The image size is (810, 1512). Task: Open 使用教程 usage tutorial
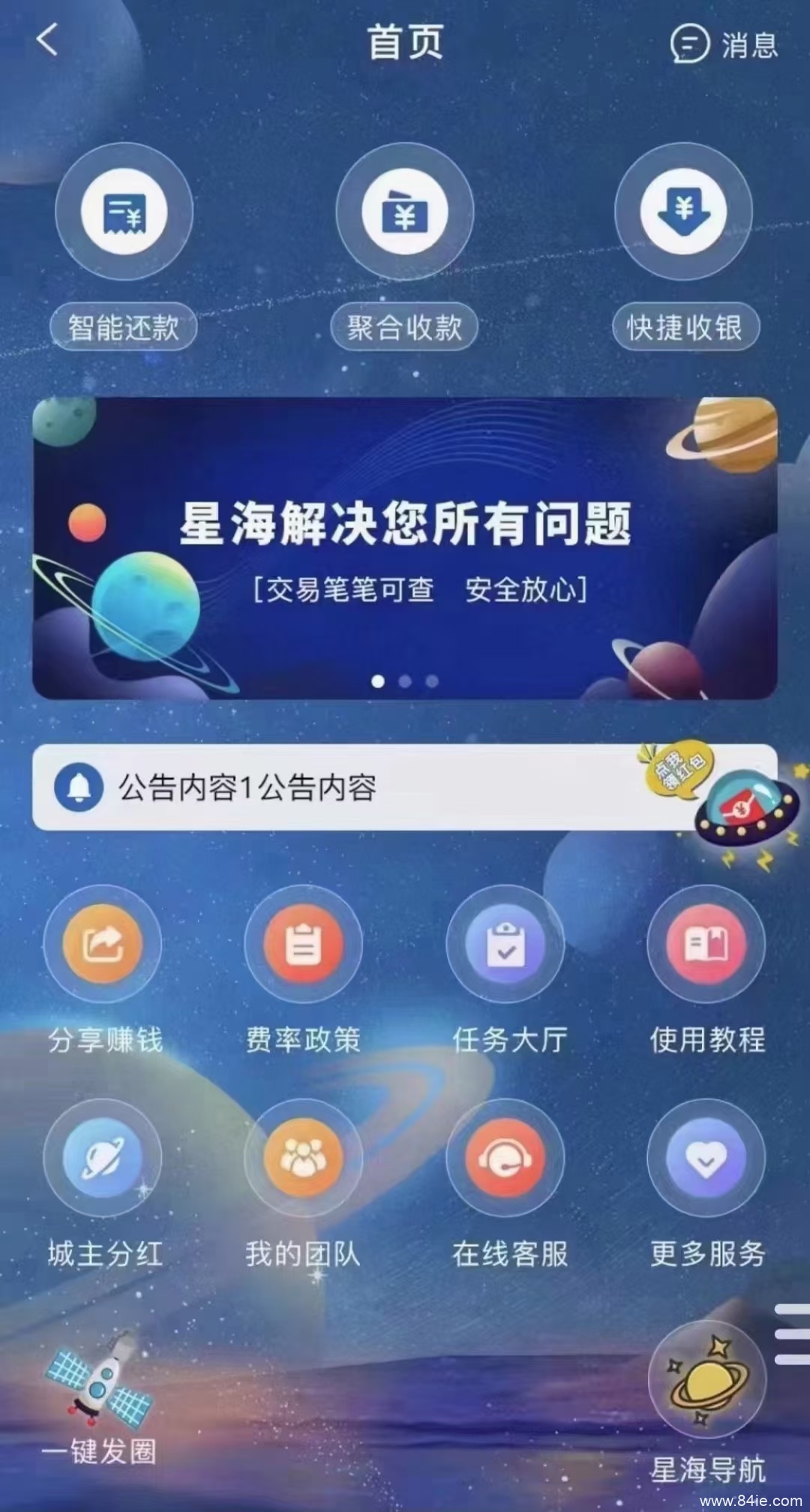click(x=706, y=944)
